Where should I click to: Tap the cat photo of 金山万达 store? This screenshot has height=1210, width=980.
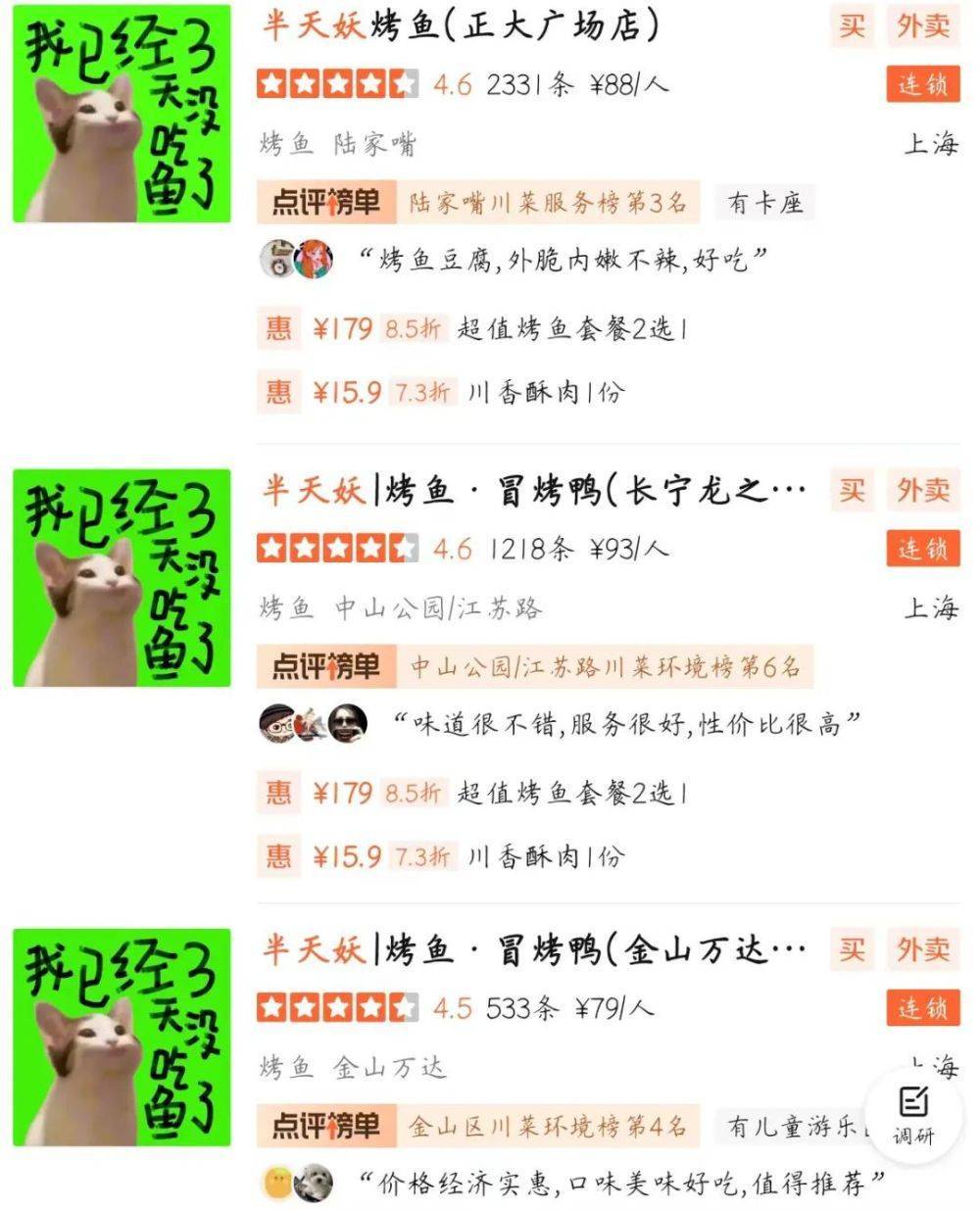click(122, 1038)
